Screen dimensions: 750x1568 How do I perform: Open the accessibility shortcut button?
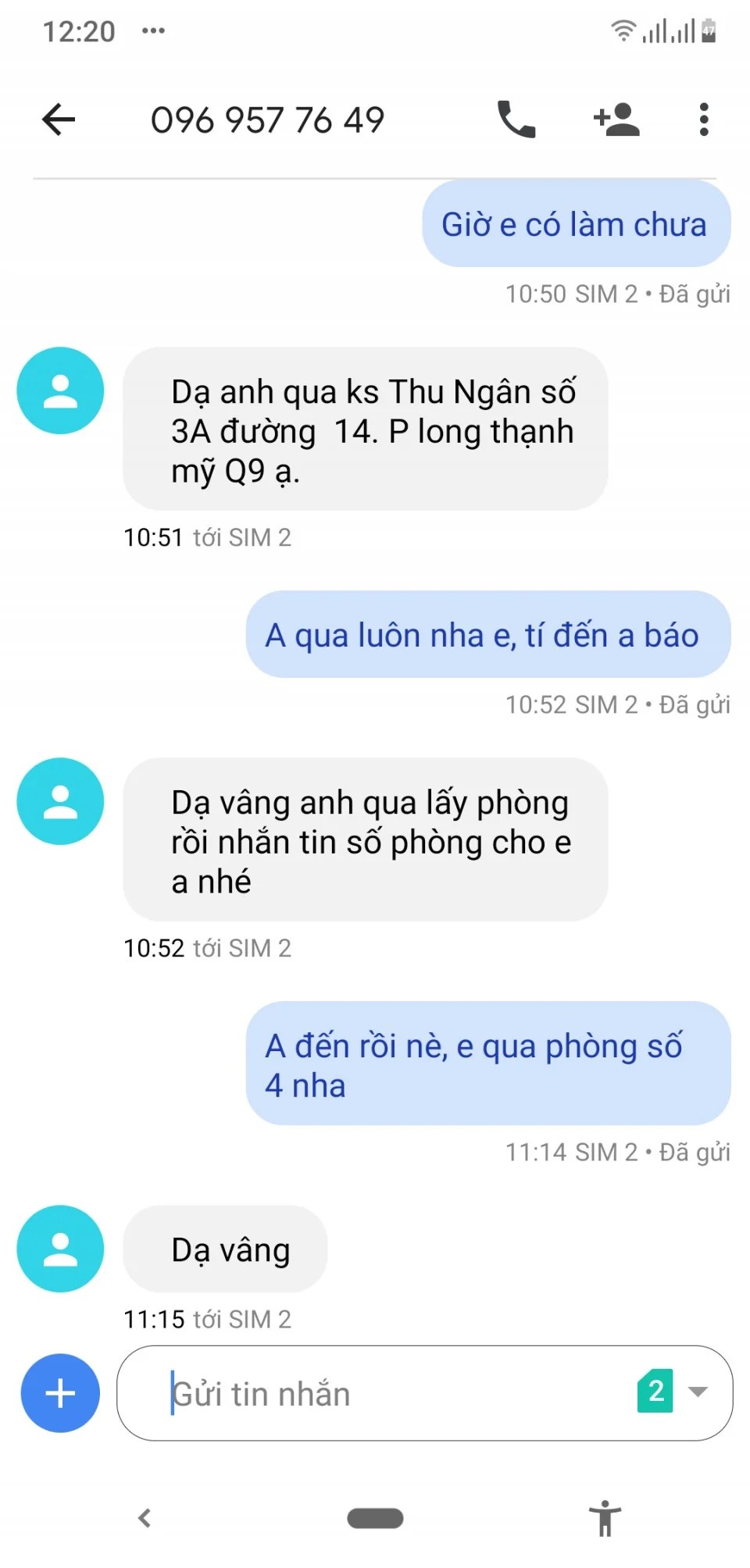click(x=604, y=1518)
